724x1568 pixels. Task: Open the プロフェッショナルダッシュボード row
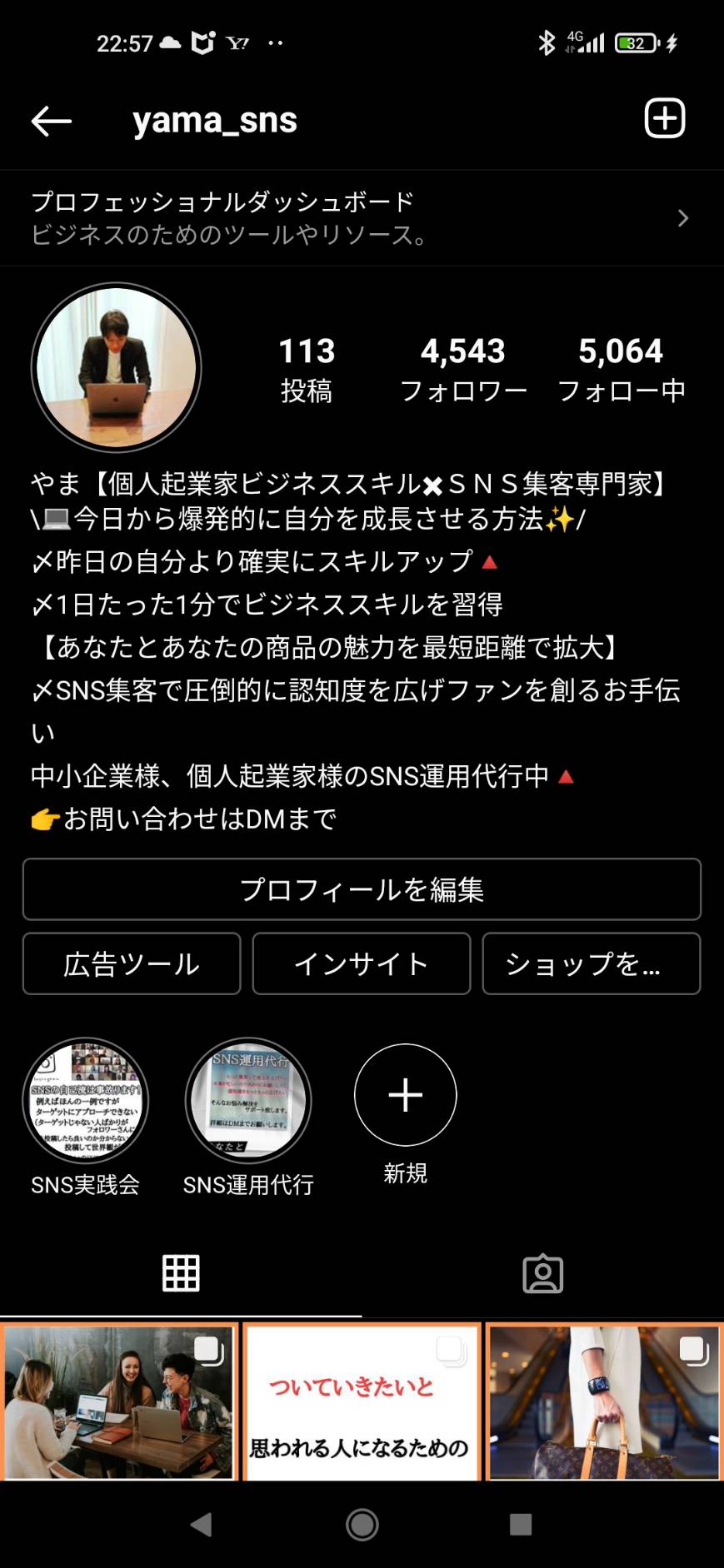(362, 218)
